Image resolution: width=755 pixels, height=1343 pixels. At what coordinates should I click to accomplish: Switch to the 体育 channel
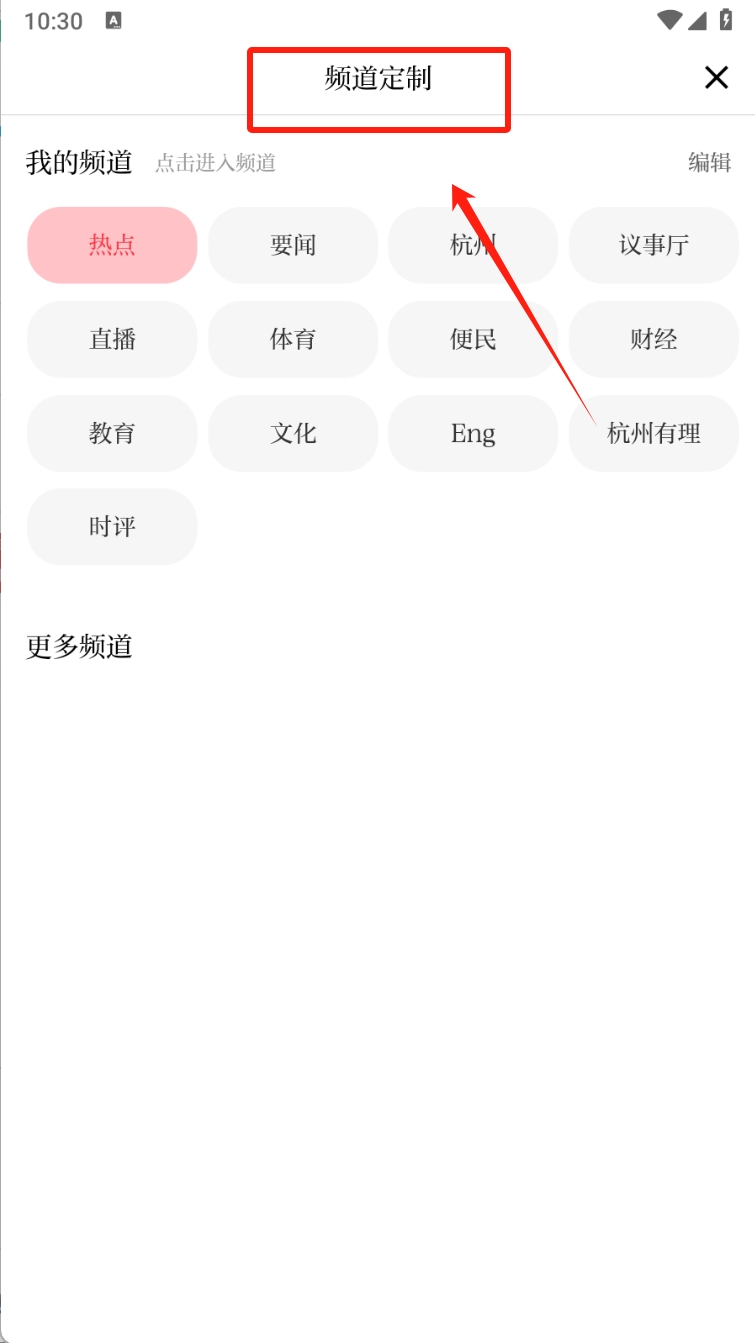[x=293, y=339]
